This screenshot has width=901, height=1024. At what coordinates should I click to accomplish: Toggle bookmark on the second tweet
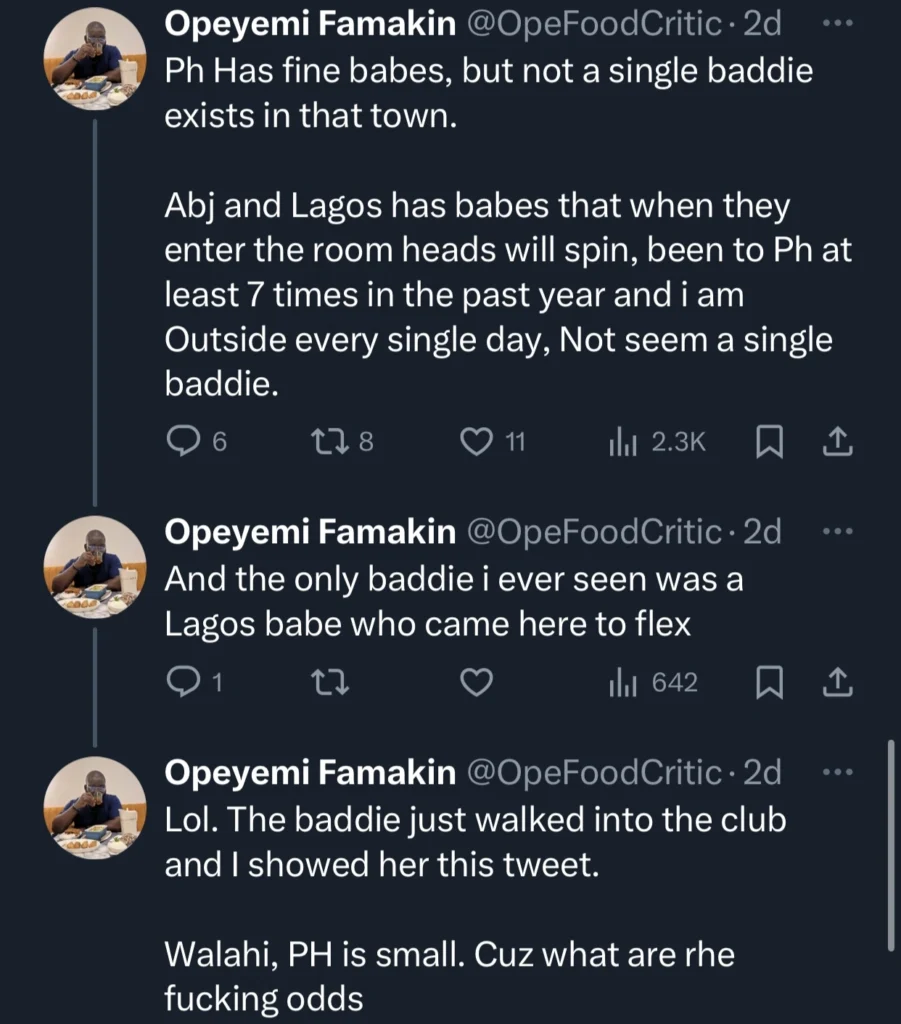tap(769, 682)
